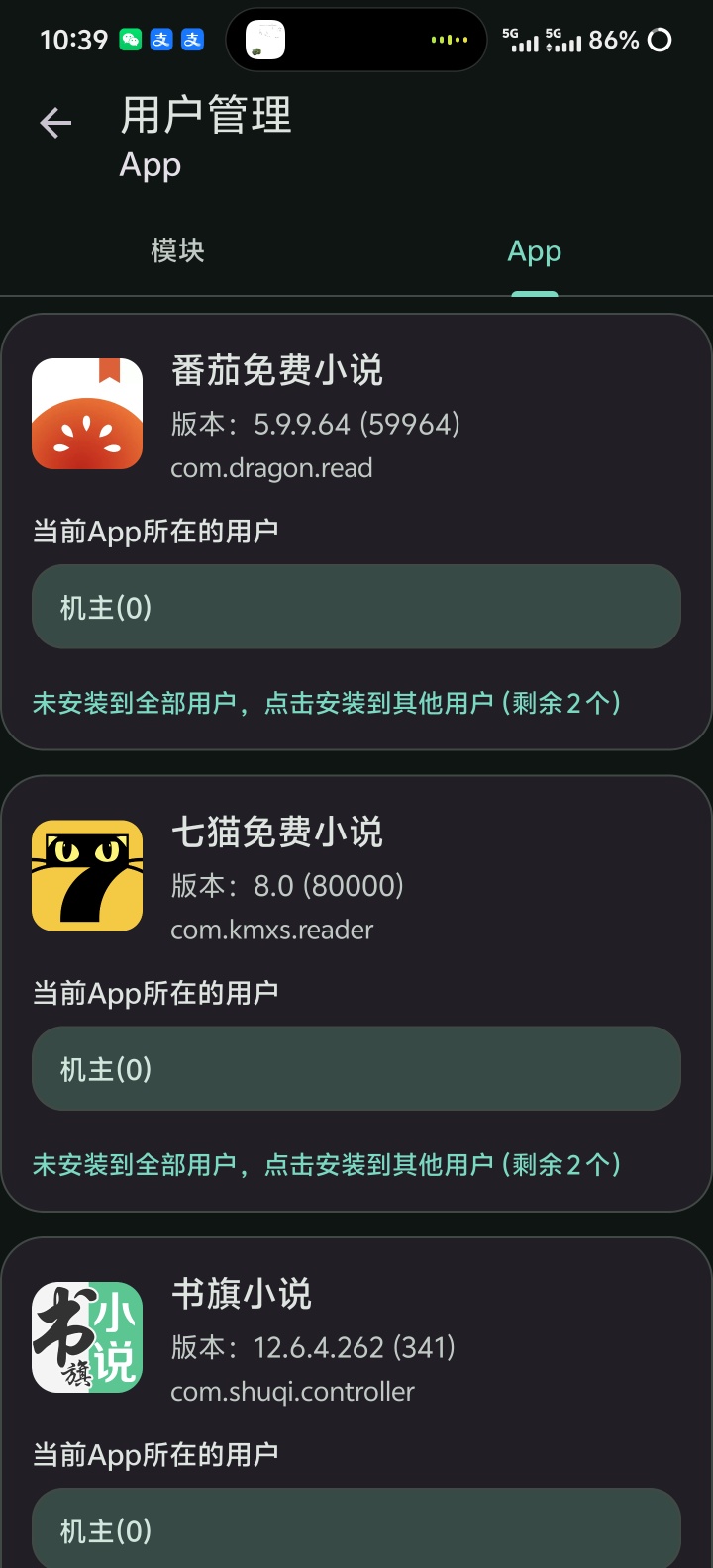Tap 机主(0) user under 番茄免费小说
Image resolution: width=713 pixels, height=1568 pixels.
point(356,607)
